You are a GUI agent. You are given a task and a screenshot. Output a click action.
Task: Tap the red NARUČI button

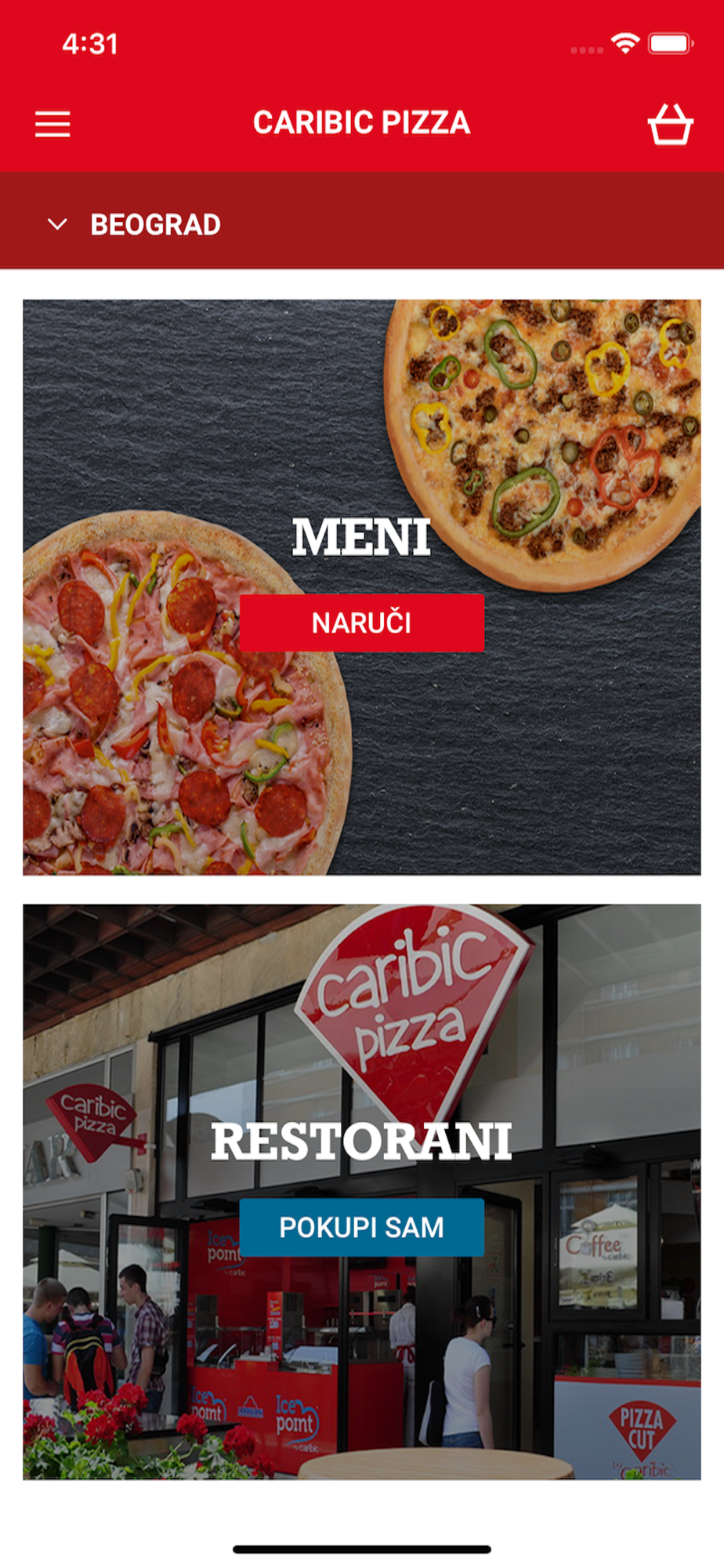point(362,623)
